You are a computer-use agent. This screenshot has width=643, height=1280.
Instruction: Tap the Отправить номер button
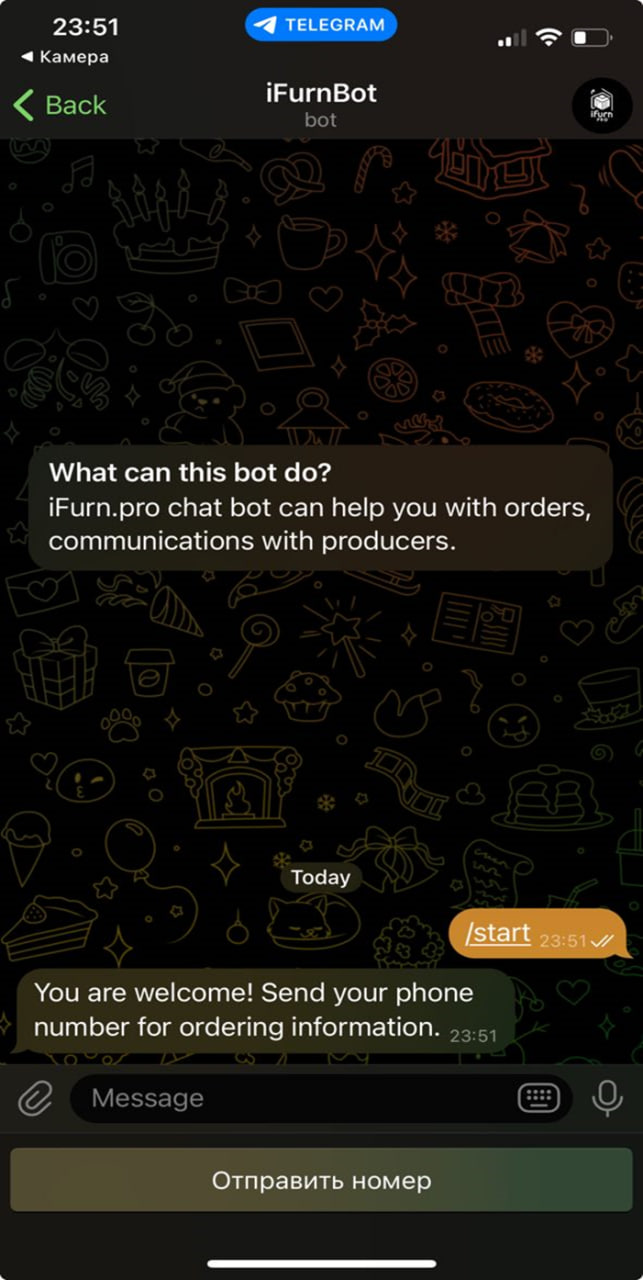pos(321,1181)
